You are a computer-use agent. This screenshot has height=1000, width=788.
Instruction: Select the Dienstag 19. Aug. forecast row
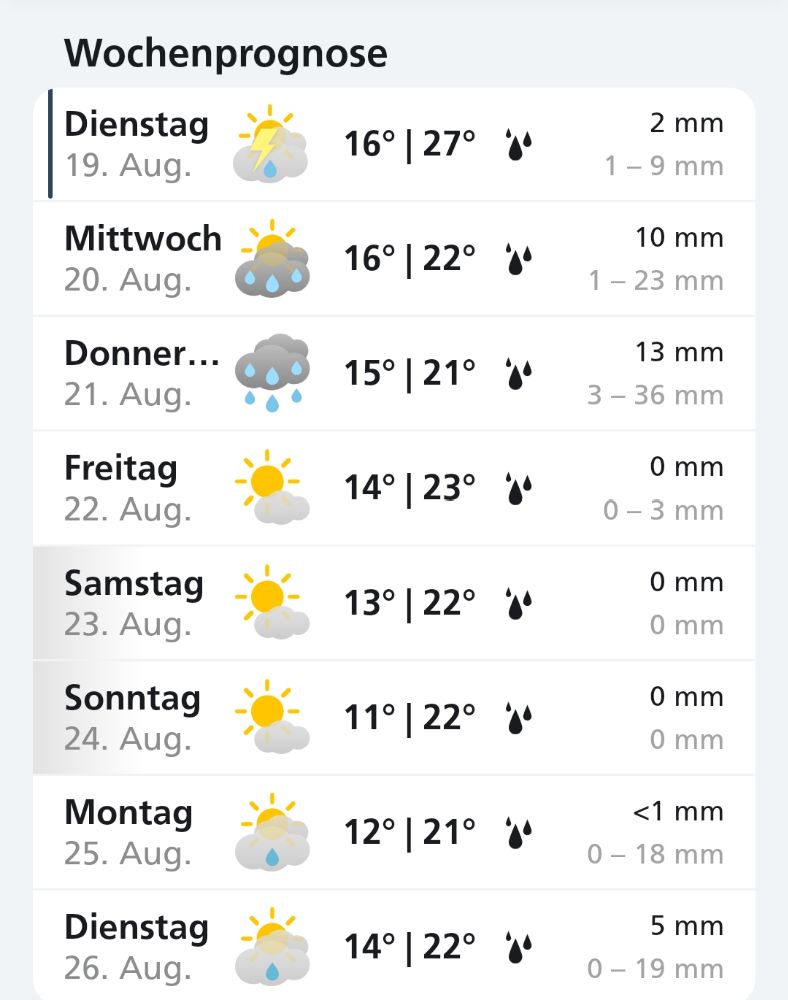394,144
